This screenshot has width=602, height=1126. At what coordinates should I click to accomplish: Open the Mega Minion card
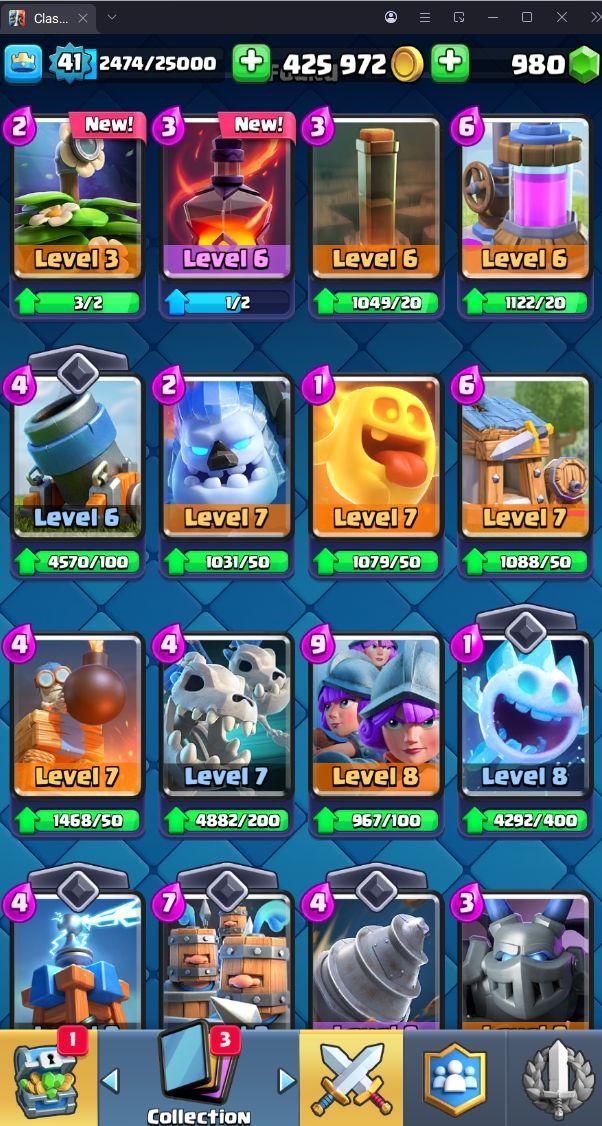[524, 960]
